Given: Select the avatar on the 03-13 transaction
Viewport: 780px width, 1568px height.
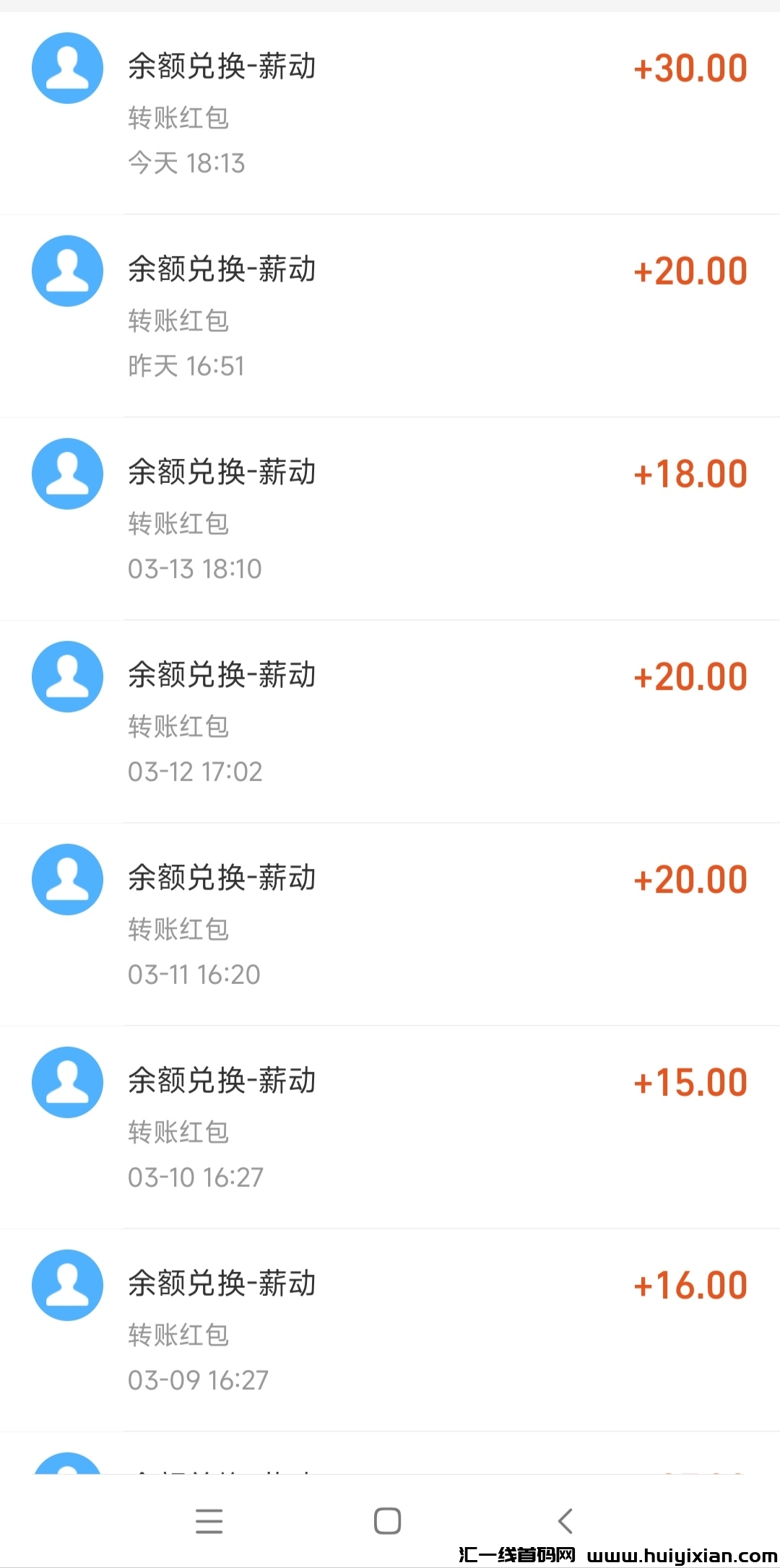Looking at the screenshot, I should pos(67,474).
